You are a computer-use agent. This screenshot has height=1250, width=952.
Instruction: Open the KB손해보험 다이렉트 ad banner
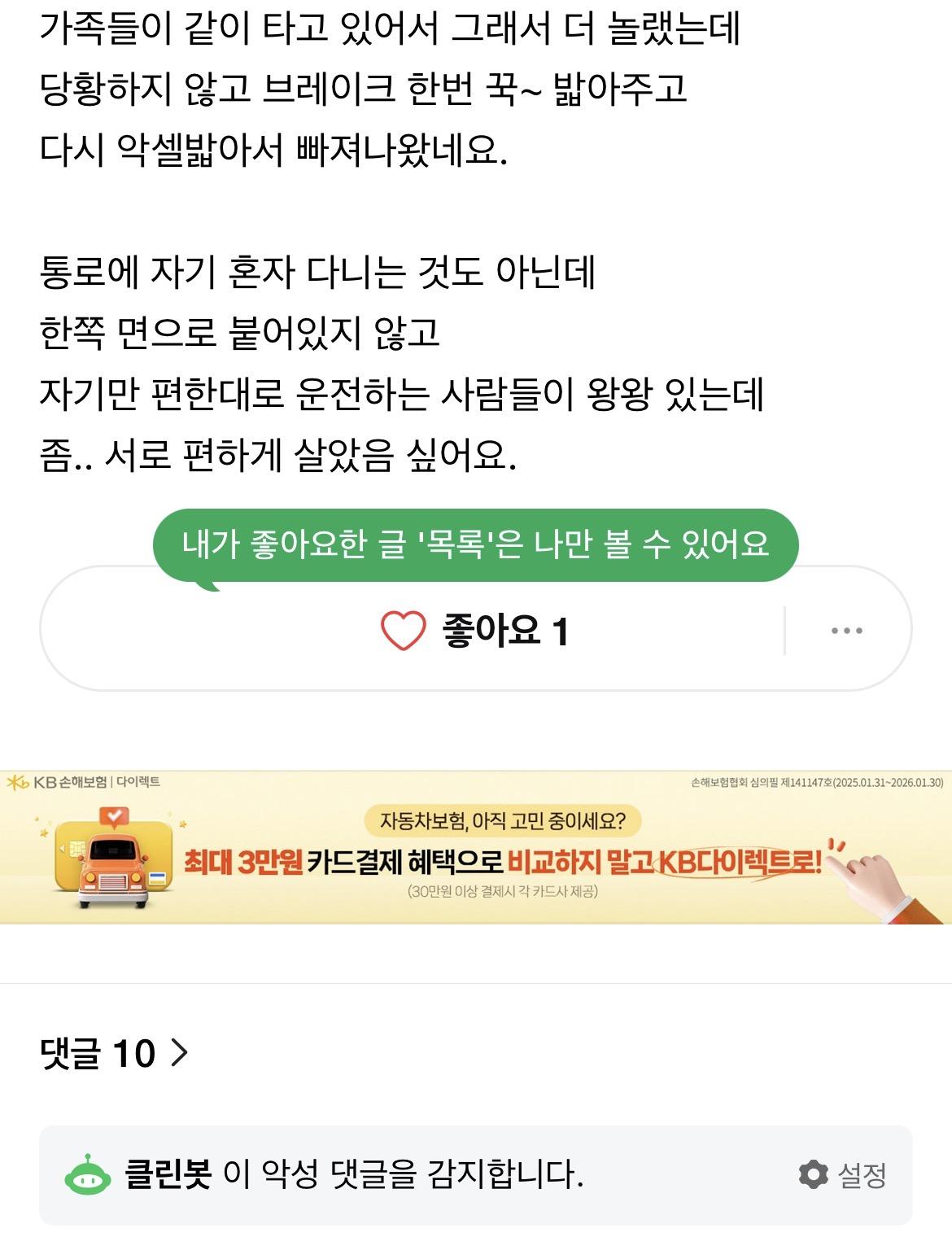476,848
